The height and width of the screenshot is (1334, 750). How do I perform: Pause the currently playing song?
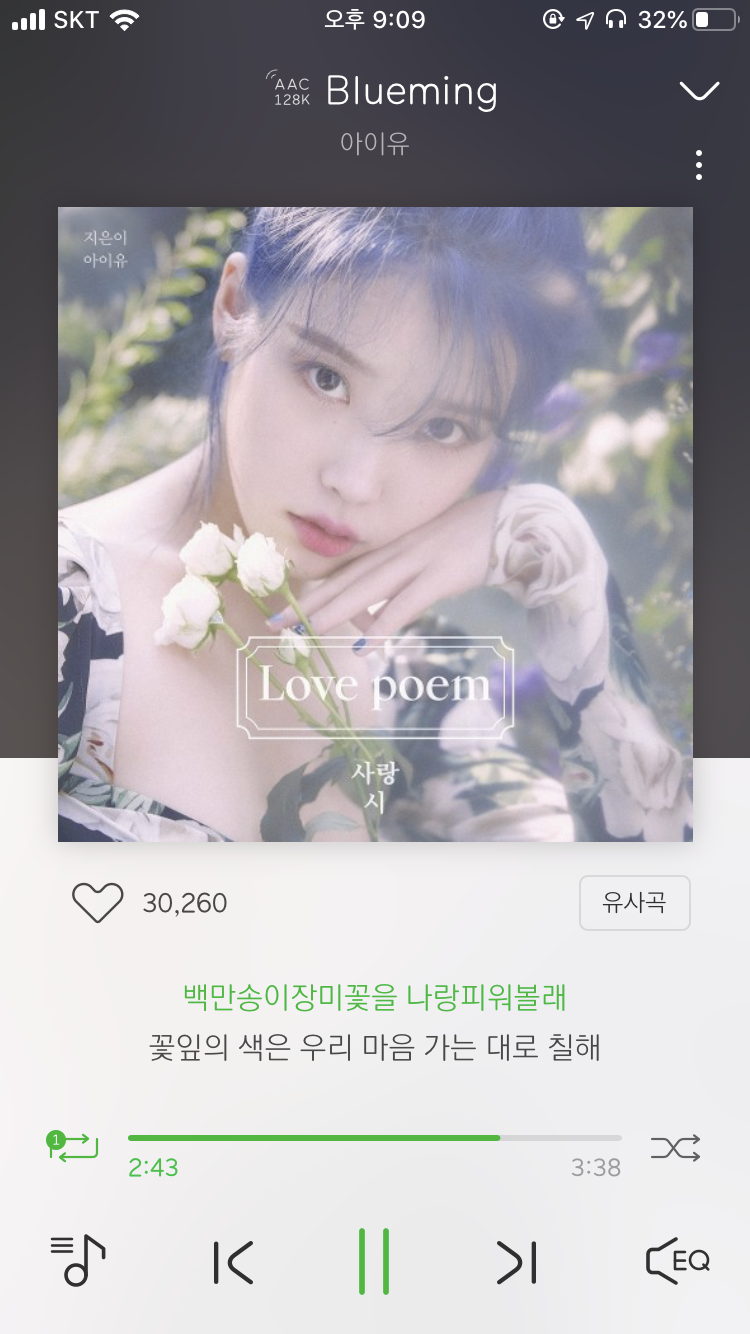tap(375, 1261)
